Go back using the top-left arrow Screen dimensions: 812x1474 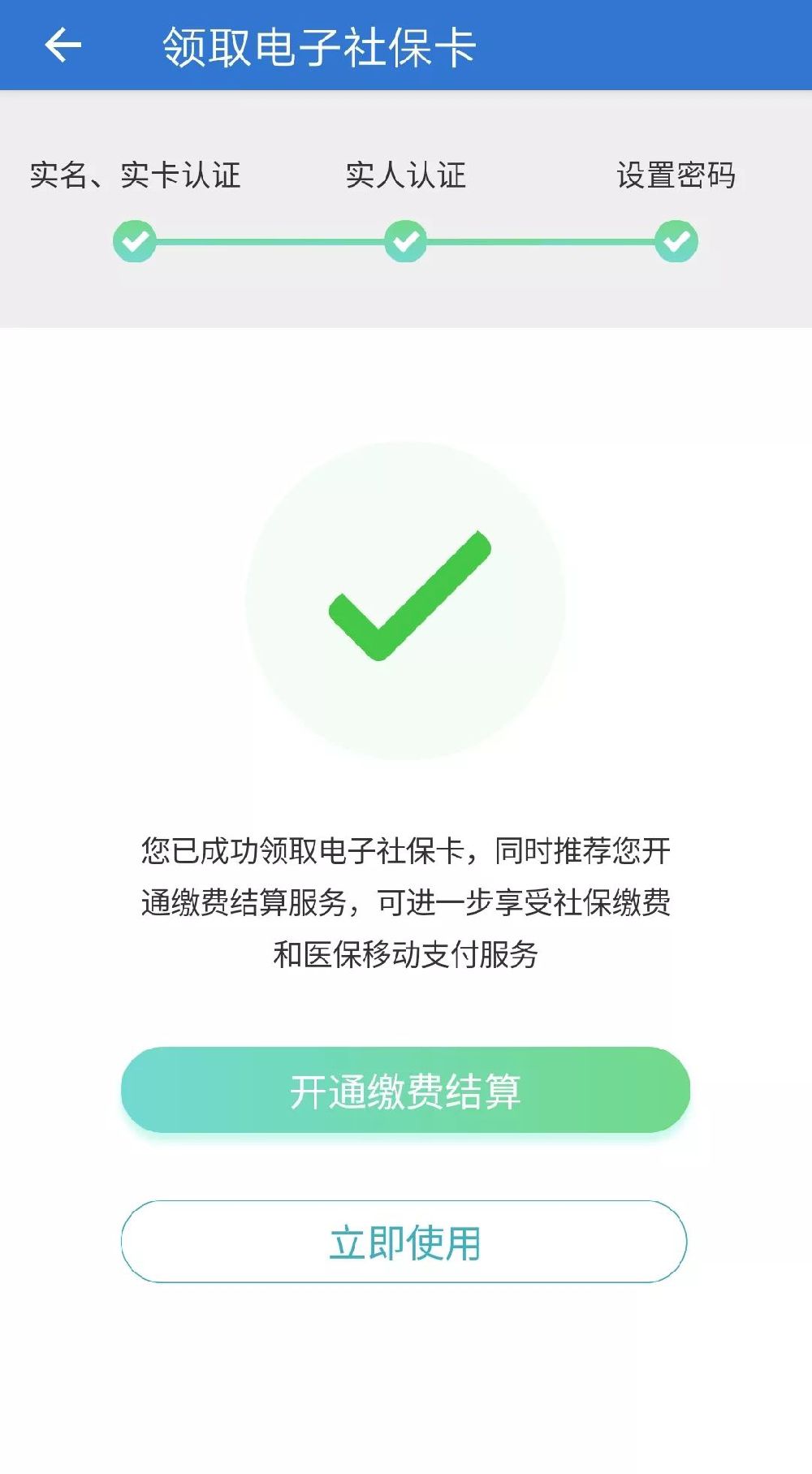63,45
